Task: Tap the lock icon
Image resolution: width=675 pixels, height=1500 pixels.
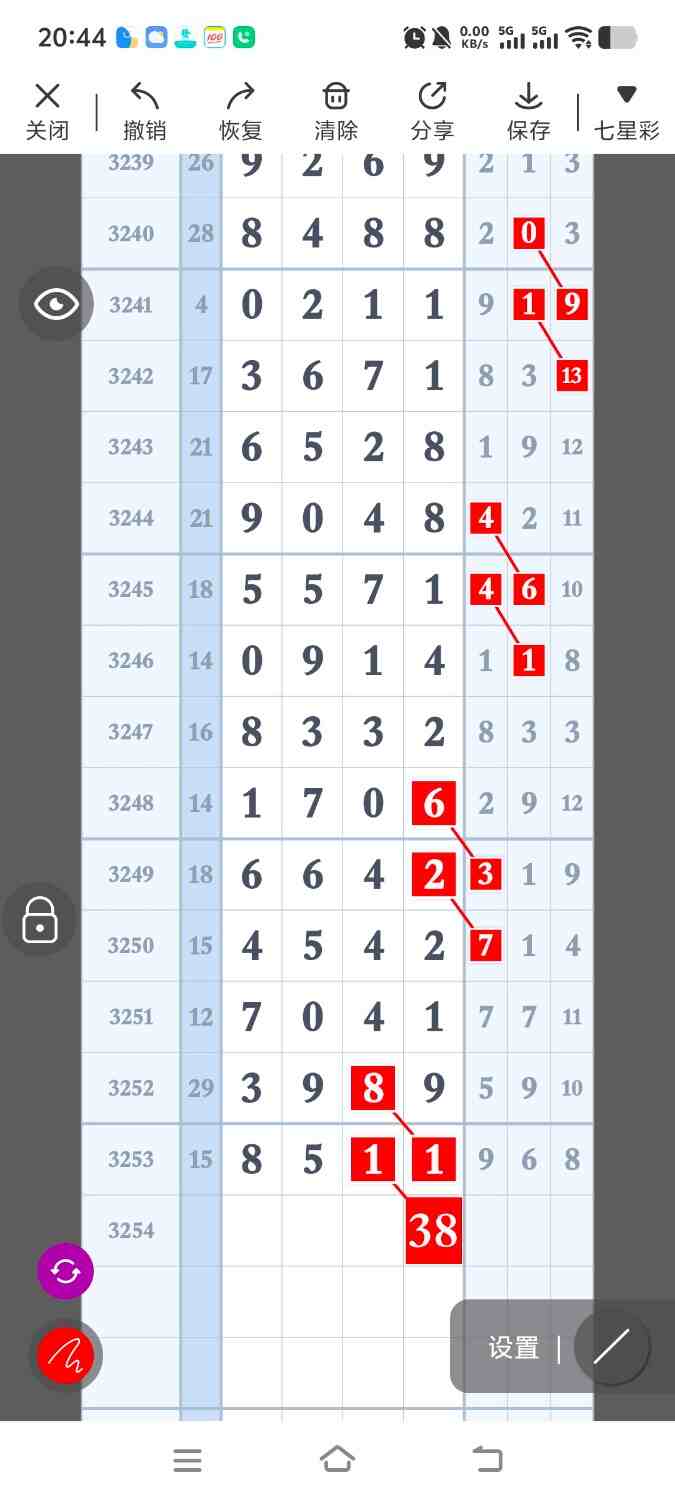Action: click(x=39, y=918)
